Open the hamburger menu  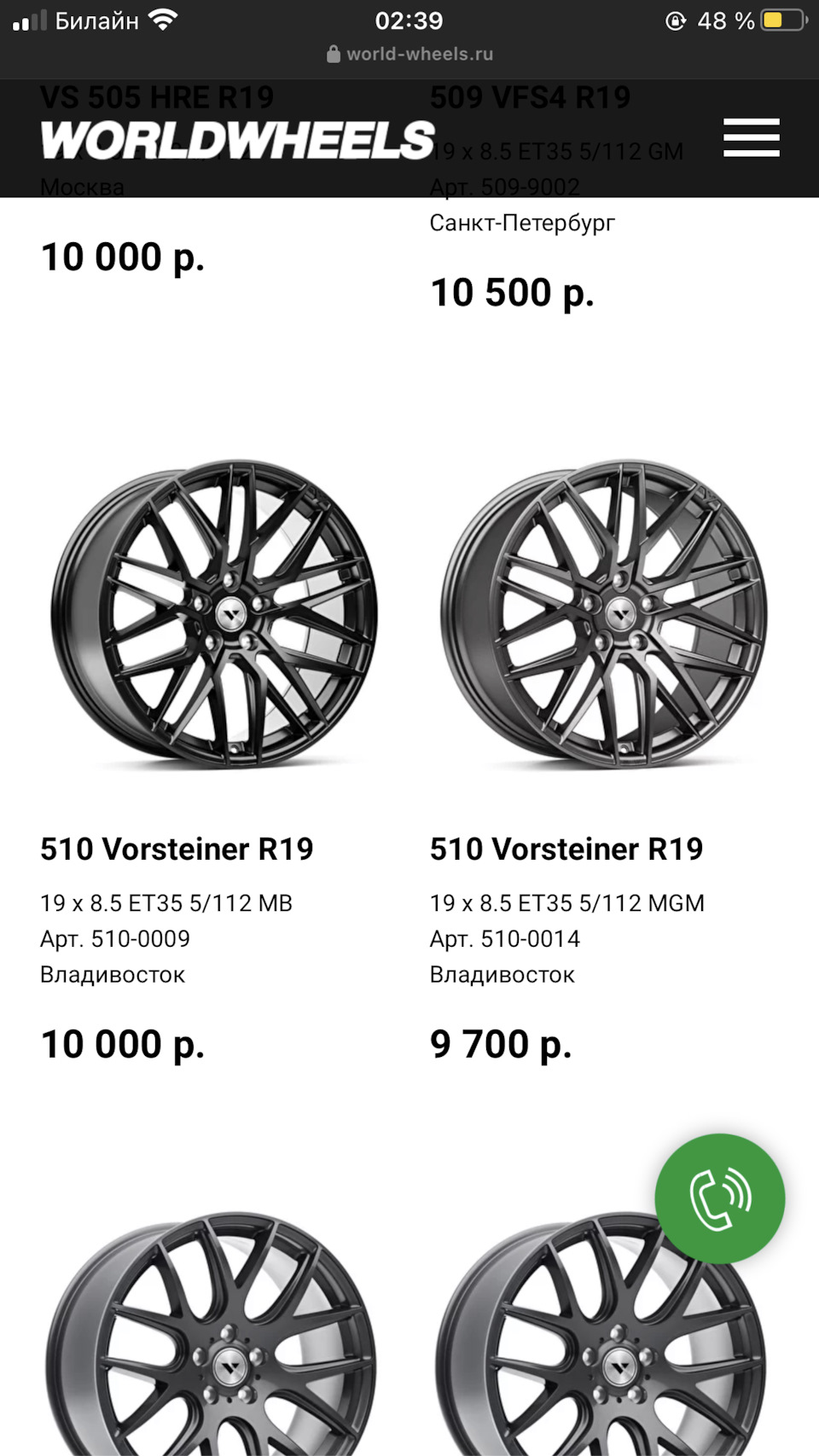(x=751, y=138)
